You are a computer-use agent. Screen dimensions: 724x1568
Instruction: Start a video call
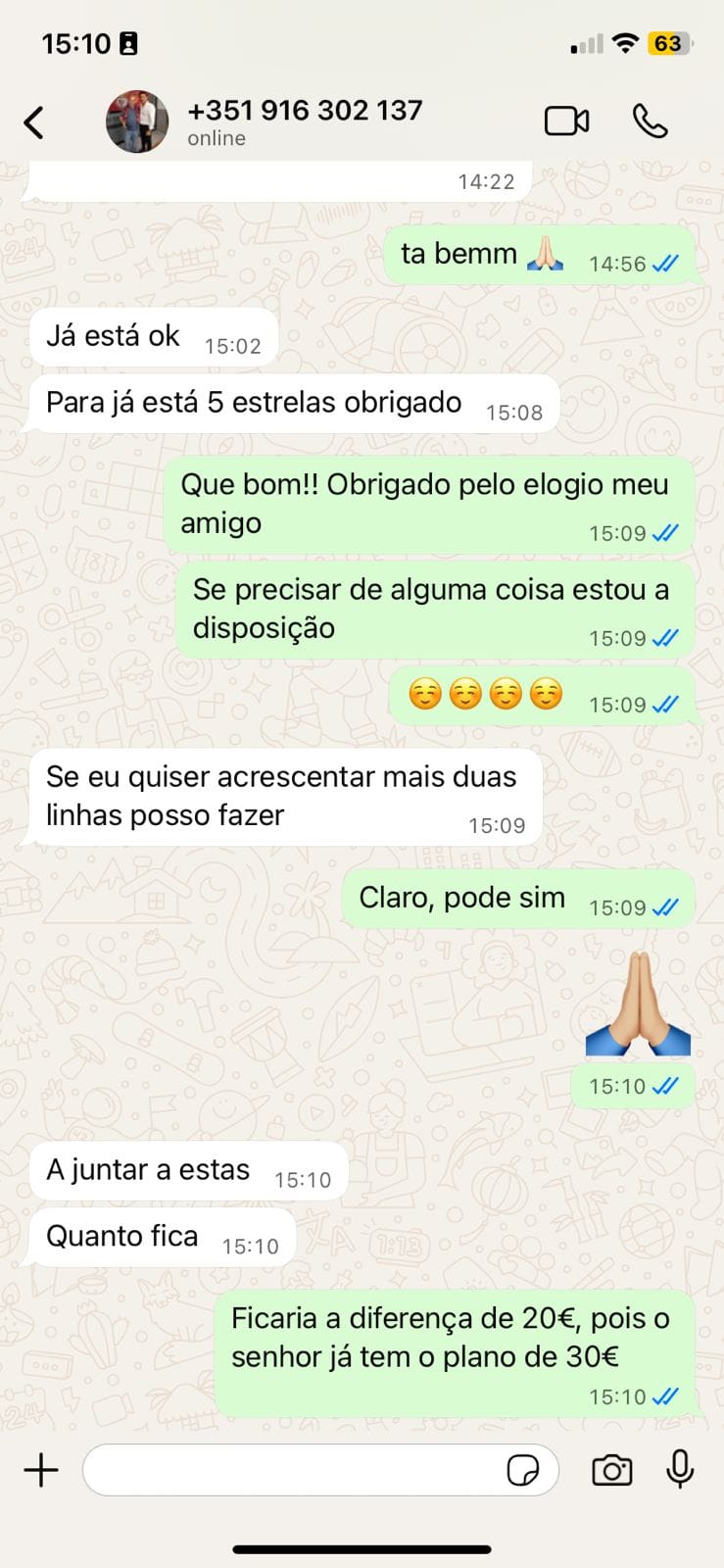coord(566,122)
